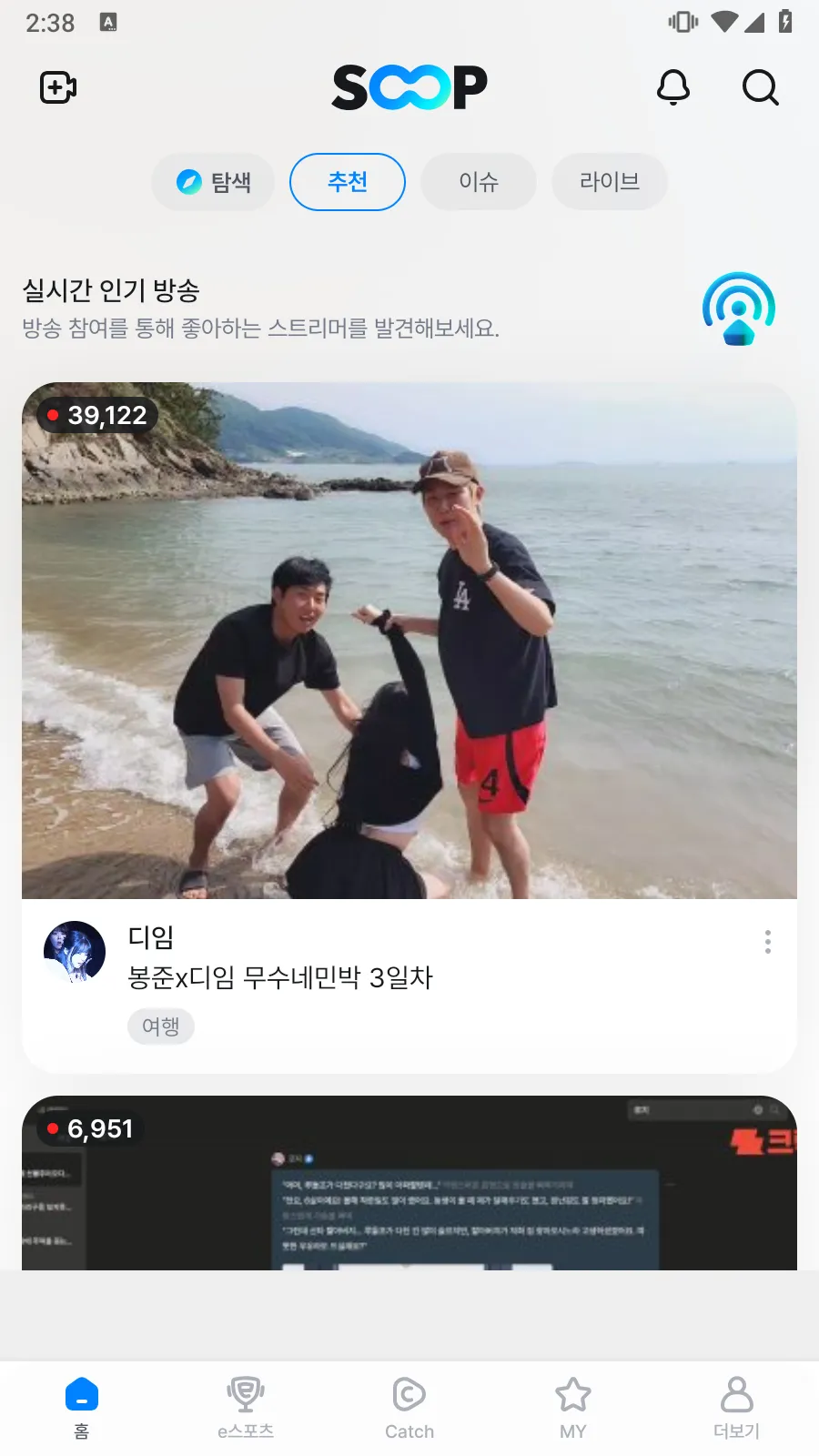This screenshot has width=819, height=1456.
Task: Open the notifications bell
Action: (673, 88)
